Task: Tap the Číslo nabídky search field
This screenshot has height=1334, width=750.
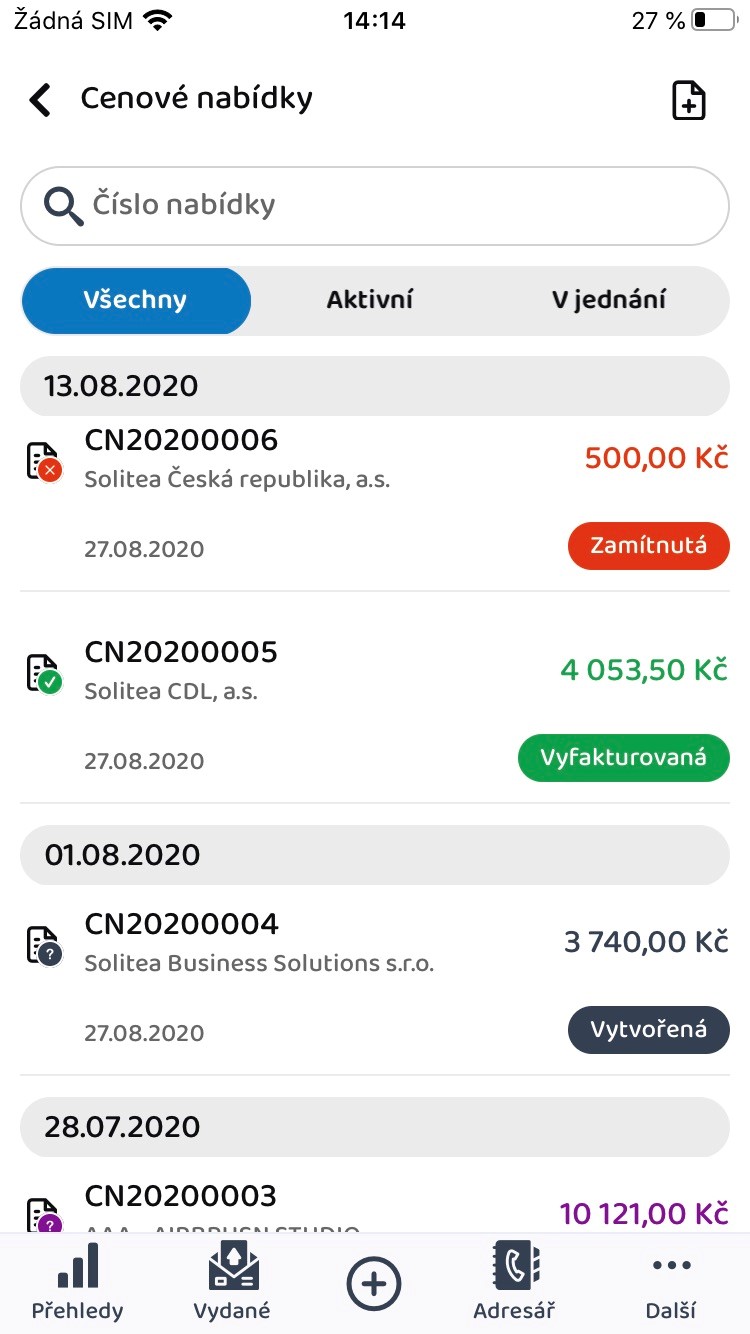Action: point(375,205)
